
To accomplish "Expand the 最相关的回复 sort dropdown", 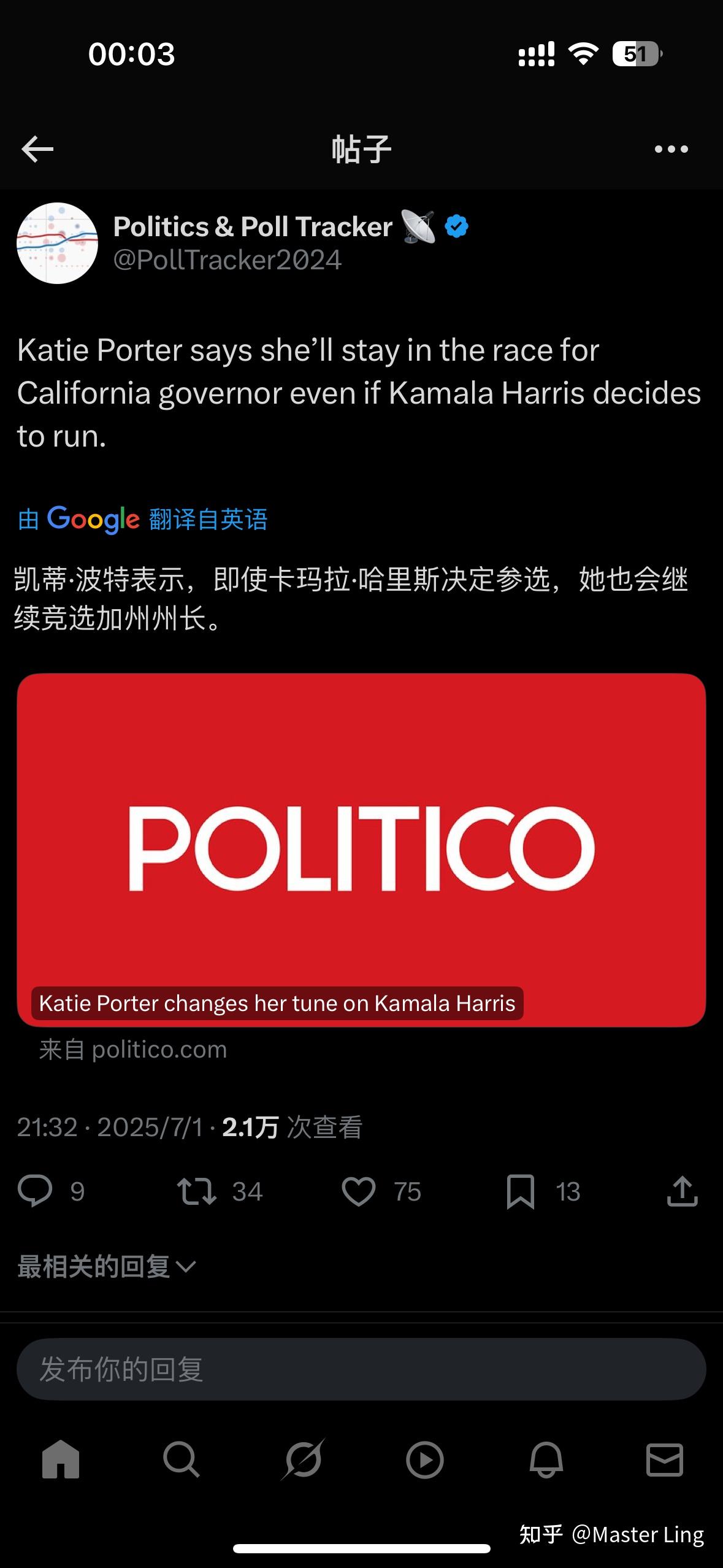I will pyautogui.click(x=107, y=1267).
